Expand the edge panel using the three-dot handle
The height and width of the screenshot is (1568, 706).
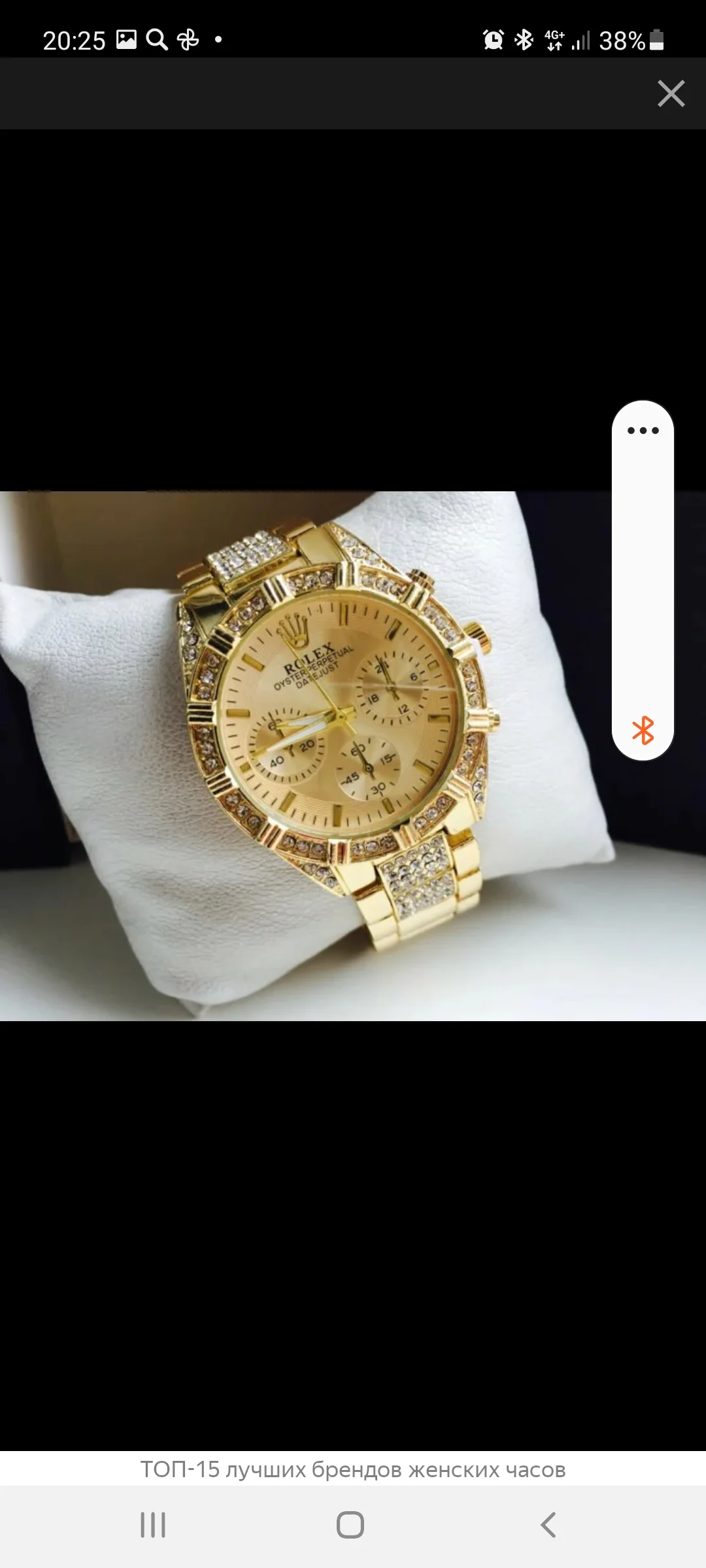point(642,430)
